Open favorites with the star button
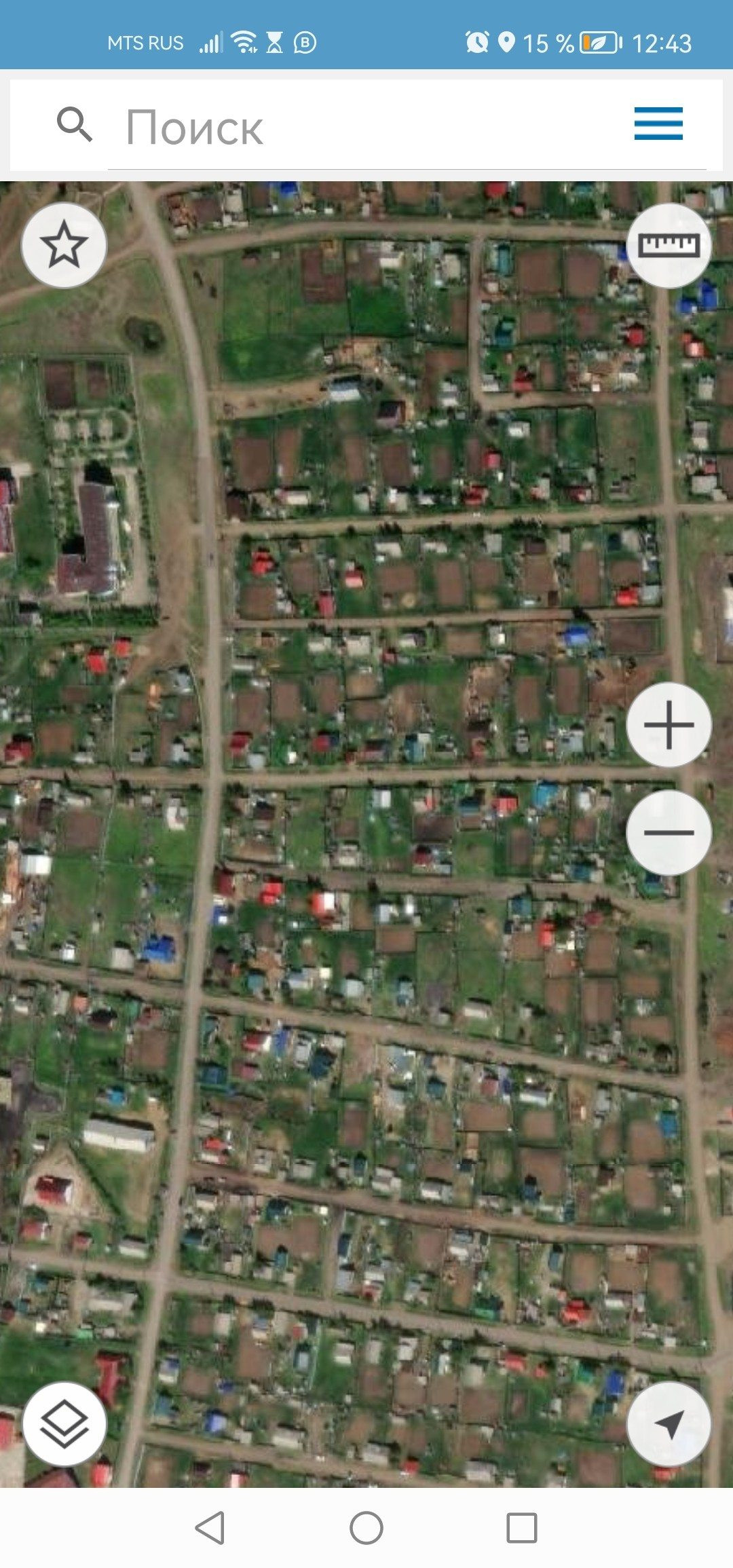This screenshot has height=1568, width=733. (64, 245)
